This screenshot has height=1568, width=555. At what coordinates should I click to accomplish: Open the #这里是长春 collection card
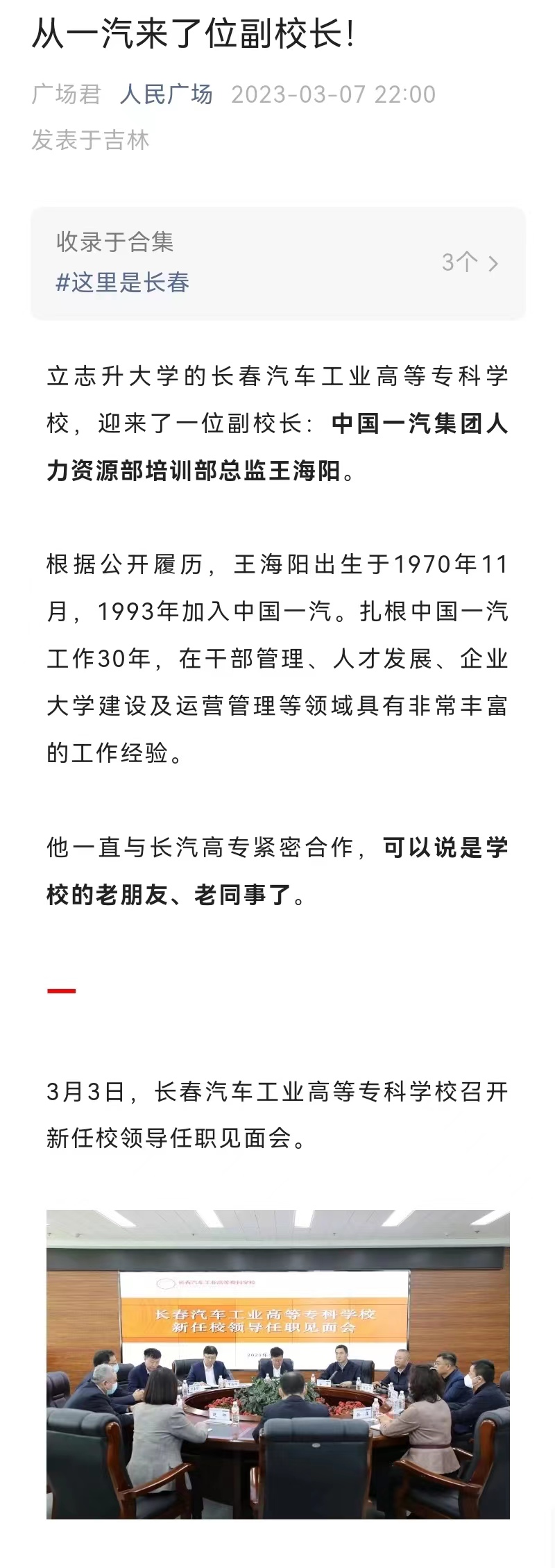tap(277, 263)
